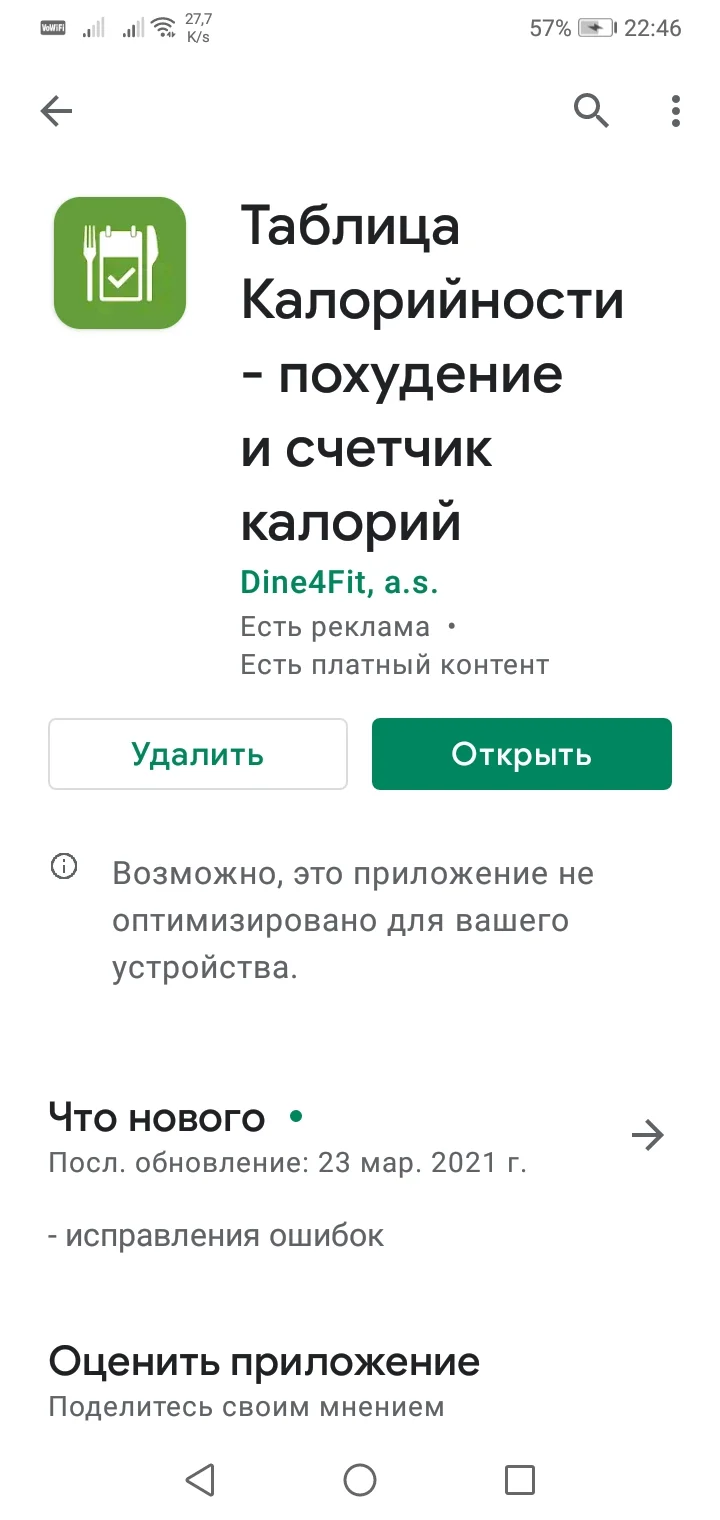Image resolution: width=720 pixels, height=1520 pixels.
Task: Open the overflow menu with three dots
Action: pos(676,111)
